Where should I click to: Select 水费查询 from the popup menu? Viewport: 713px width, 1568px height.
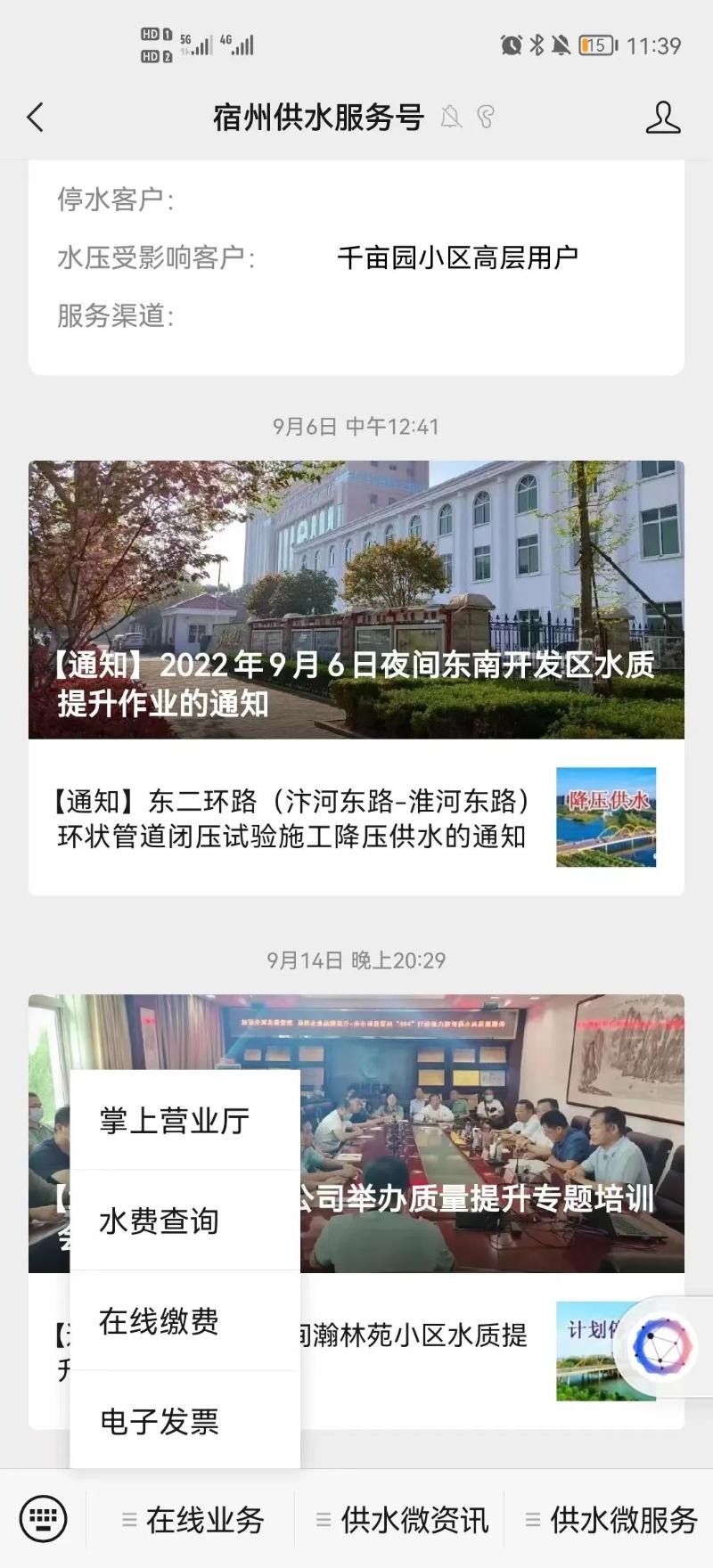[184, 1221]
